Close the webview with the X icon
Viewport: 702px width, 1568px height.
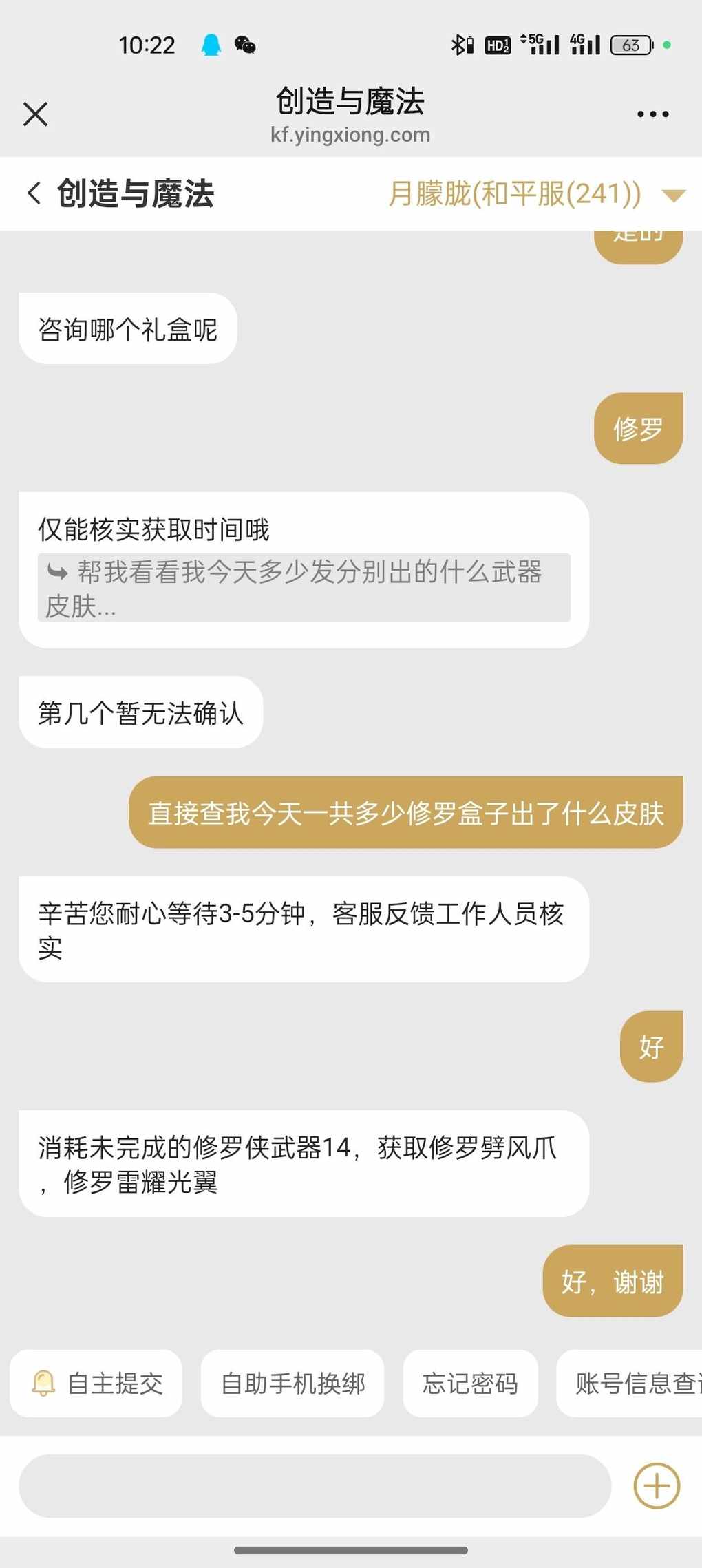[35, 114]
